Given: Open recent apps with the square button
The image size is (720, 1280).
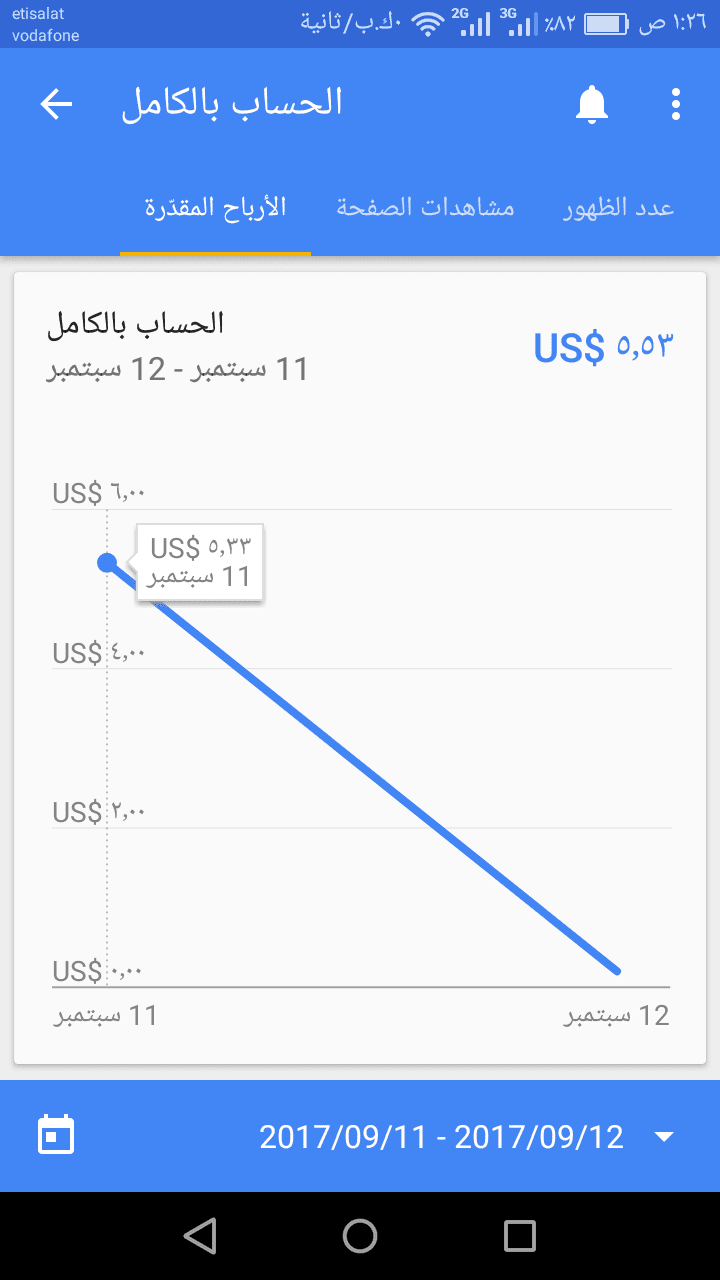Looking at the screenshot, I should point(519,1236).
